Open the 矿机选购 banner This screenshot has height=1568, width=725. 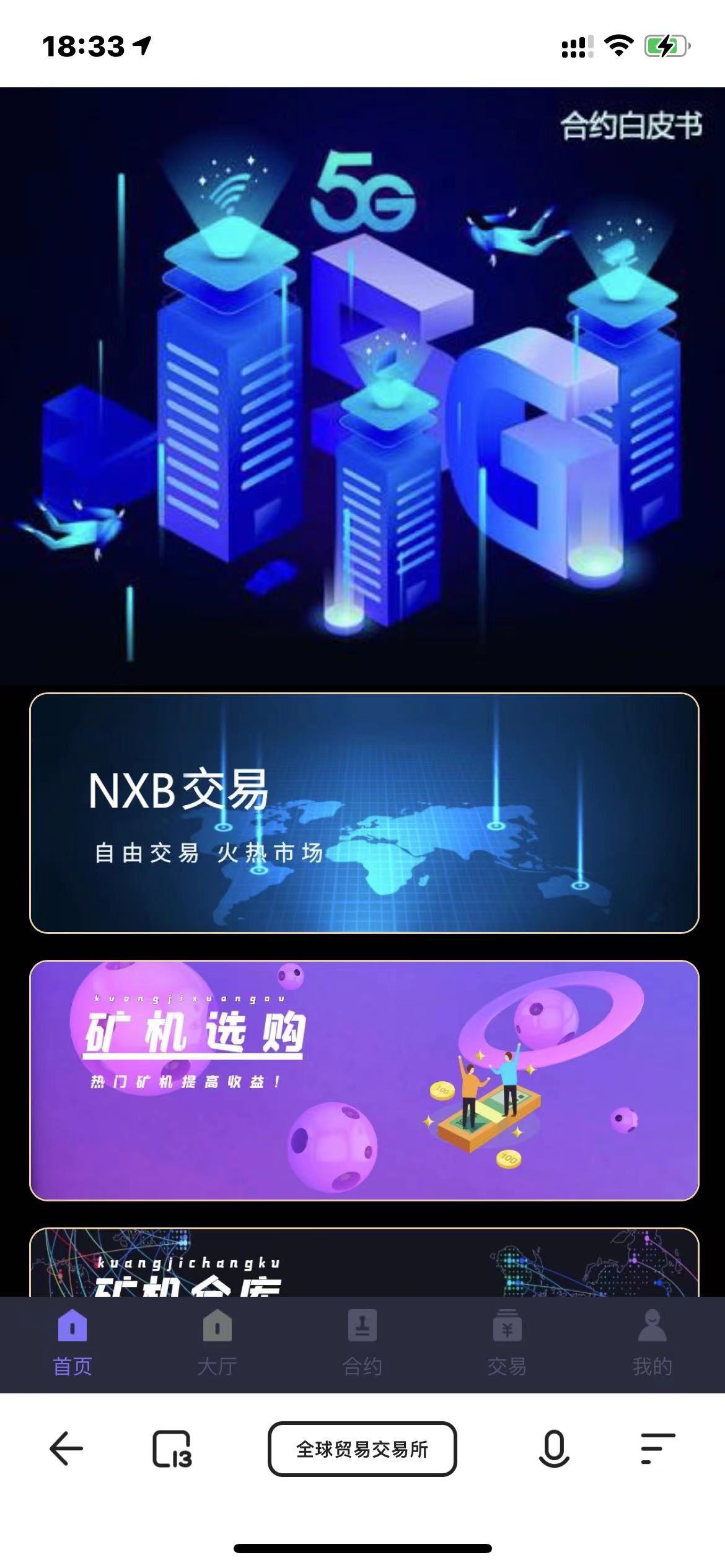[x=364, y=1080]
